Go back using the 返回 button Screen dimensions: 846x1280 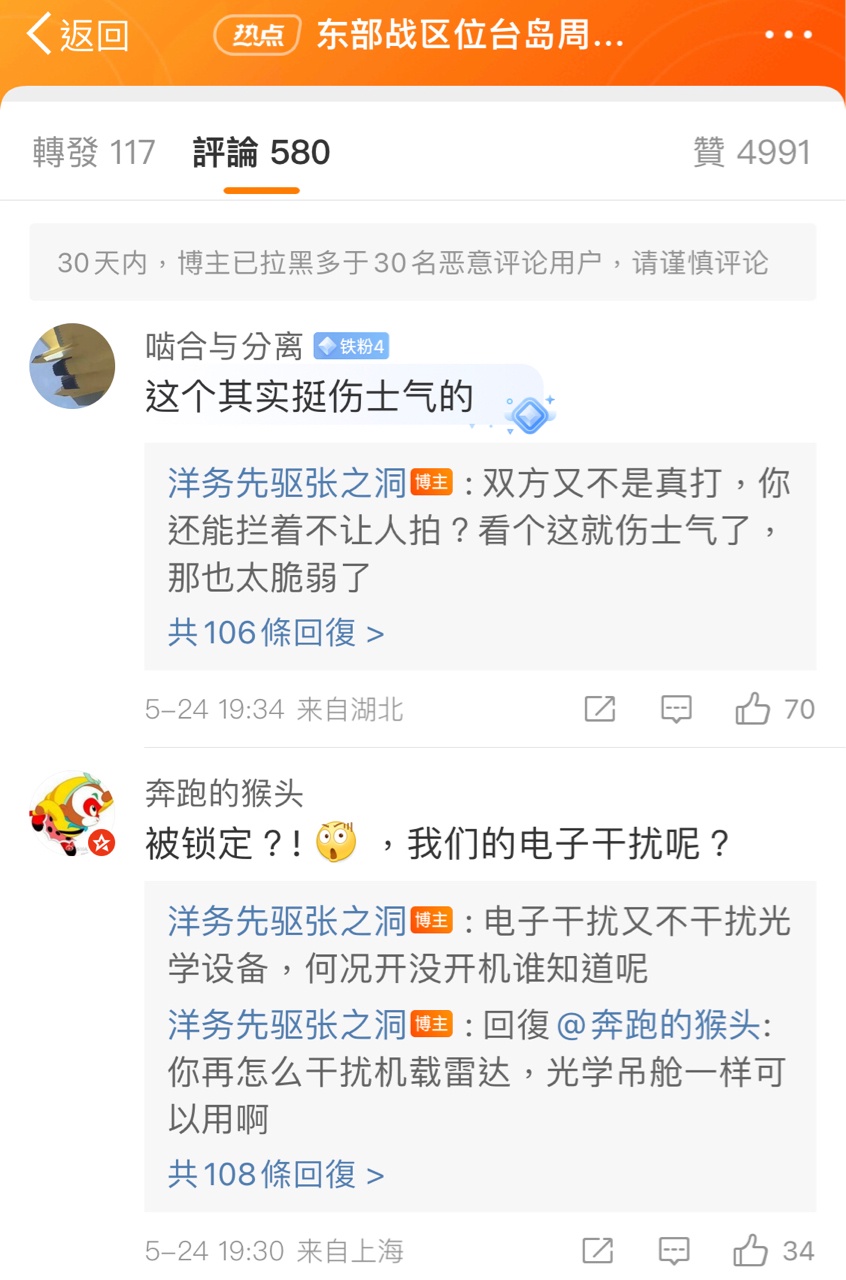coord(78,36)
